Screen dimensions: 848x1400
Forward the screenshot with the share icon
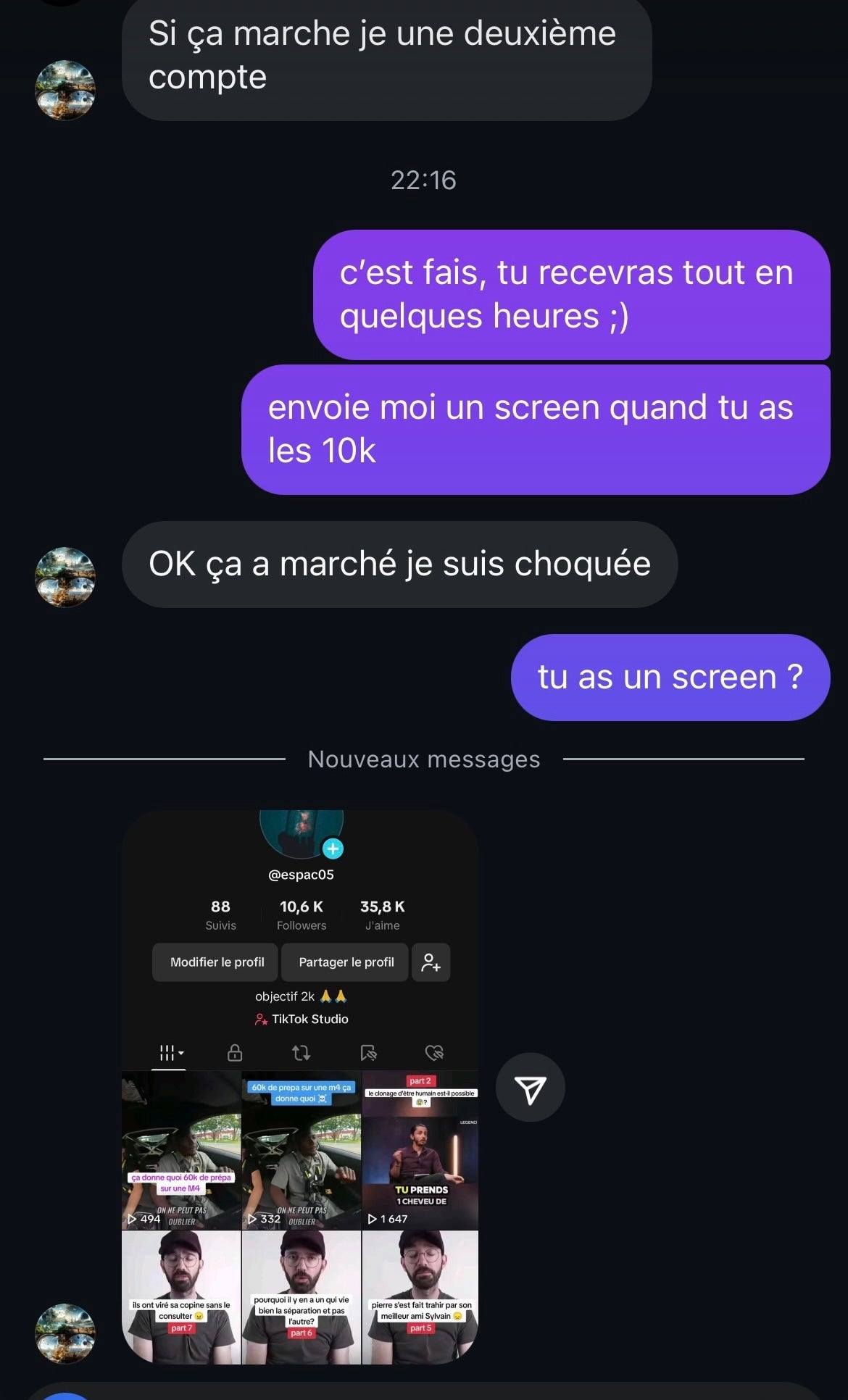(530, 1088)
